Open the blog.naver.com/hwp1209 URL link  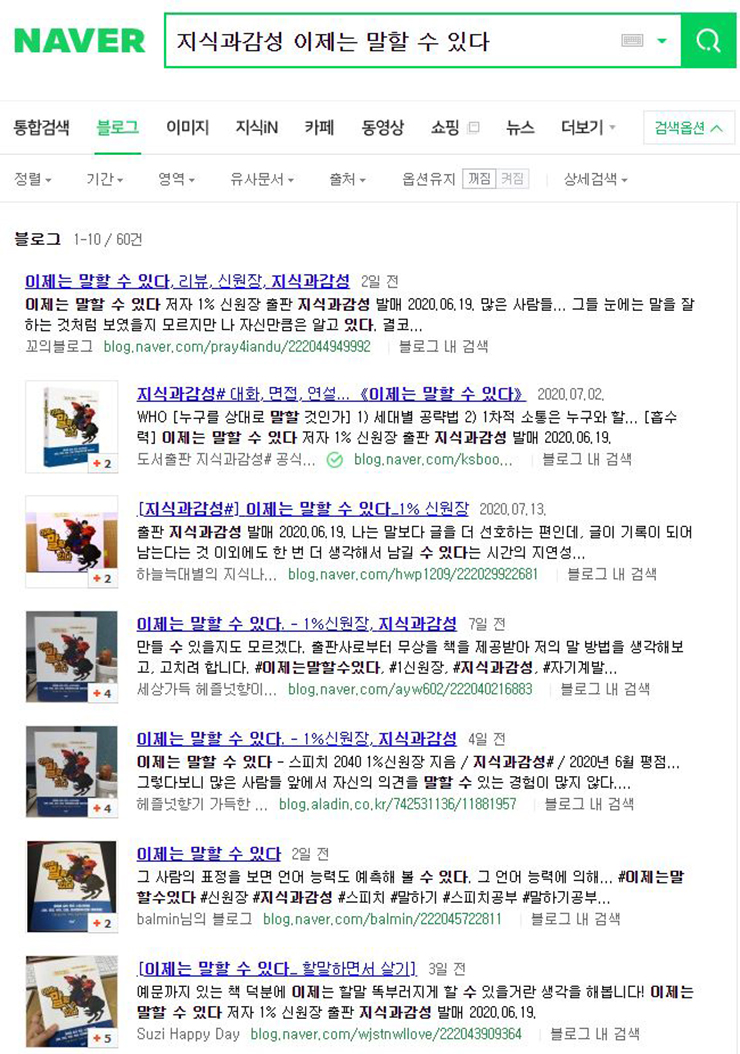(x=413, y=575)
